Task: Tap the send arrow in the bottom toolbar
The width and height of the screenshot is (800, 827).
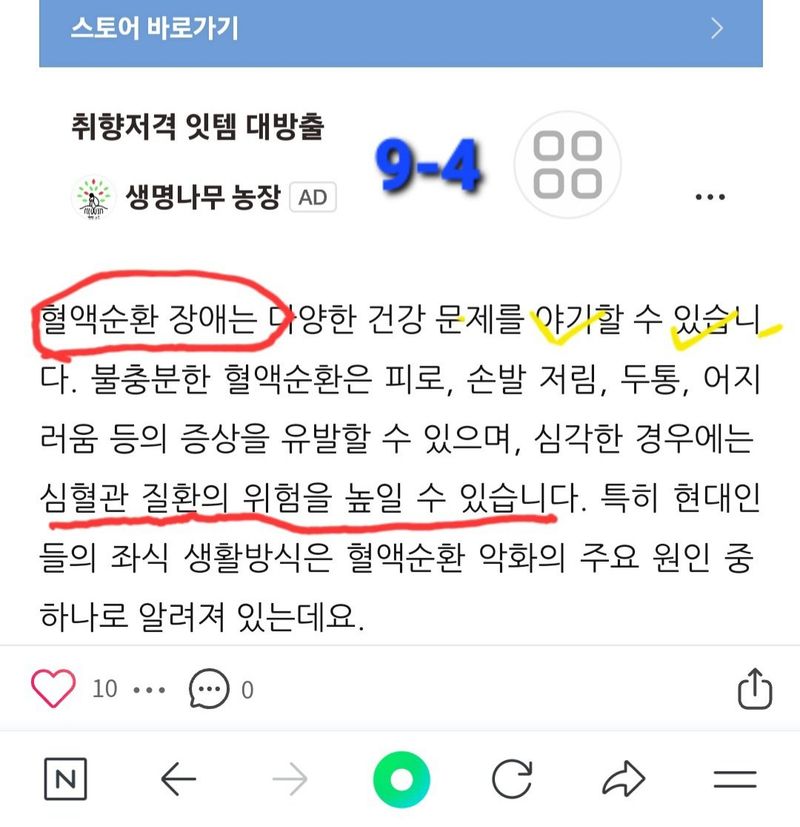Action: coord(622,776)
